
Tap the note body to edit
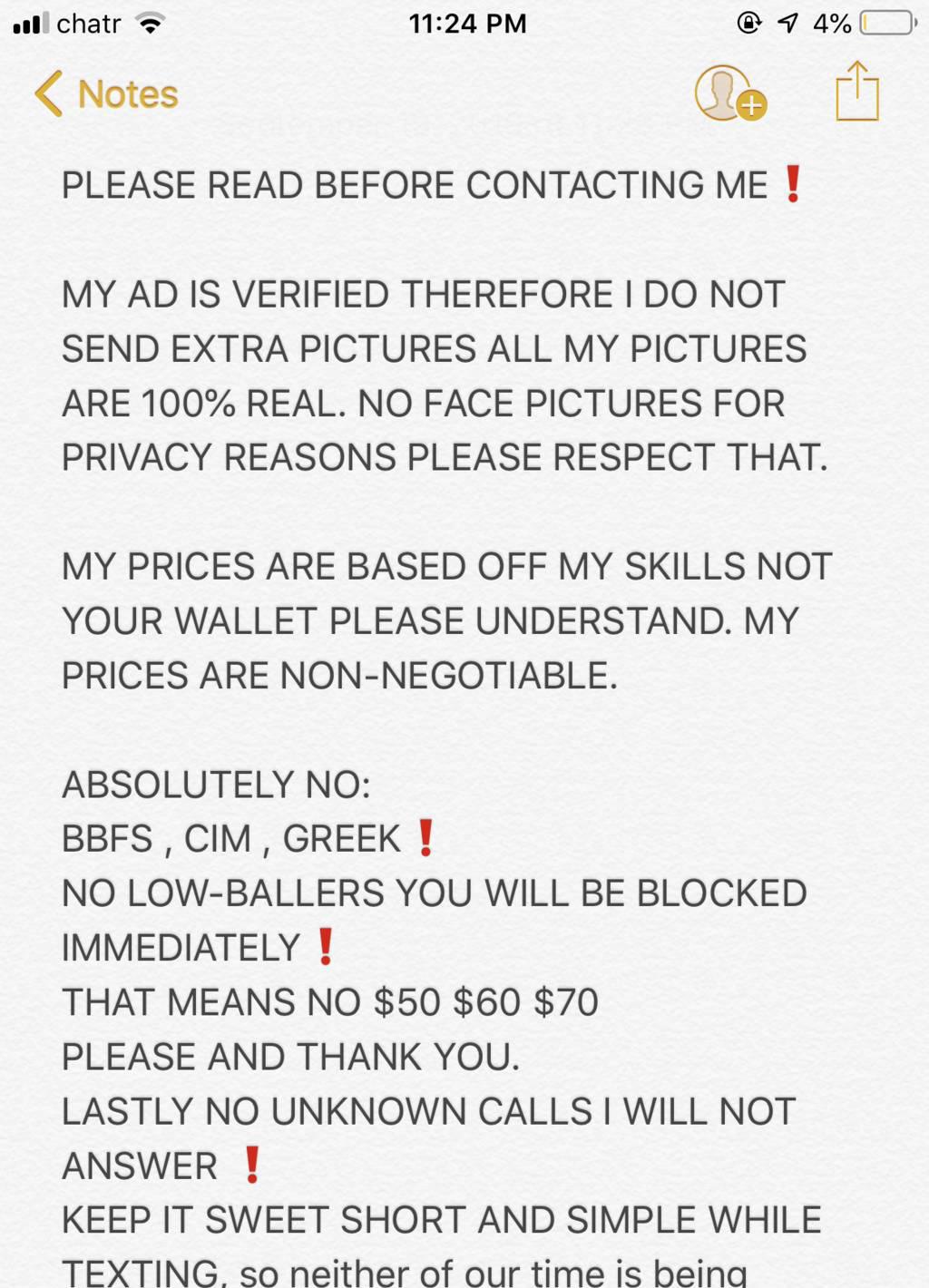click(445, 620)
